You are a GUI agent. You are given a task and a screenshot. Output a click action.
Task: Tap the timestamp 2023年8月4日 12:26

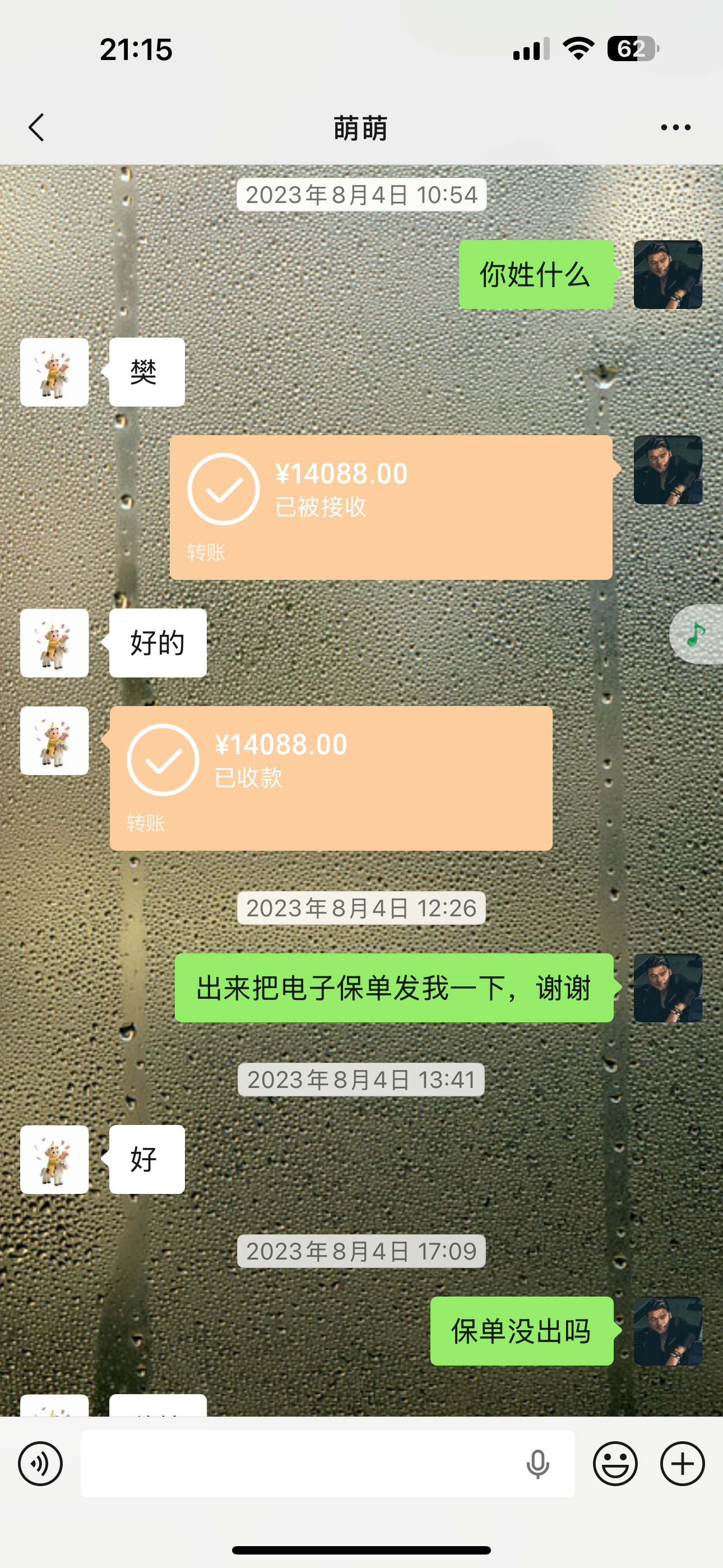pos(361,907)
